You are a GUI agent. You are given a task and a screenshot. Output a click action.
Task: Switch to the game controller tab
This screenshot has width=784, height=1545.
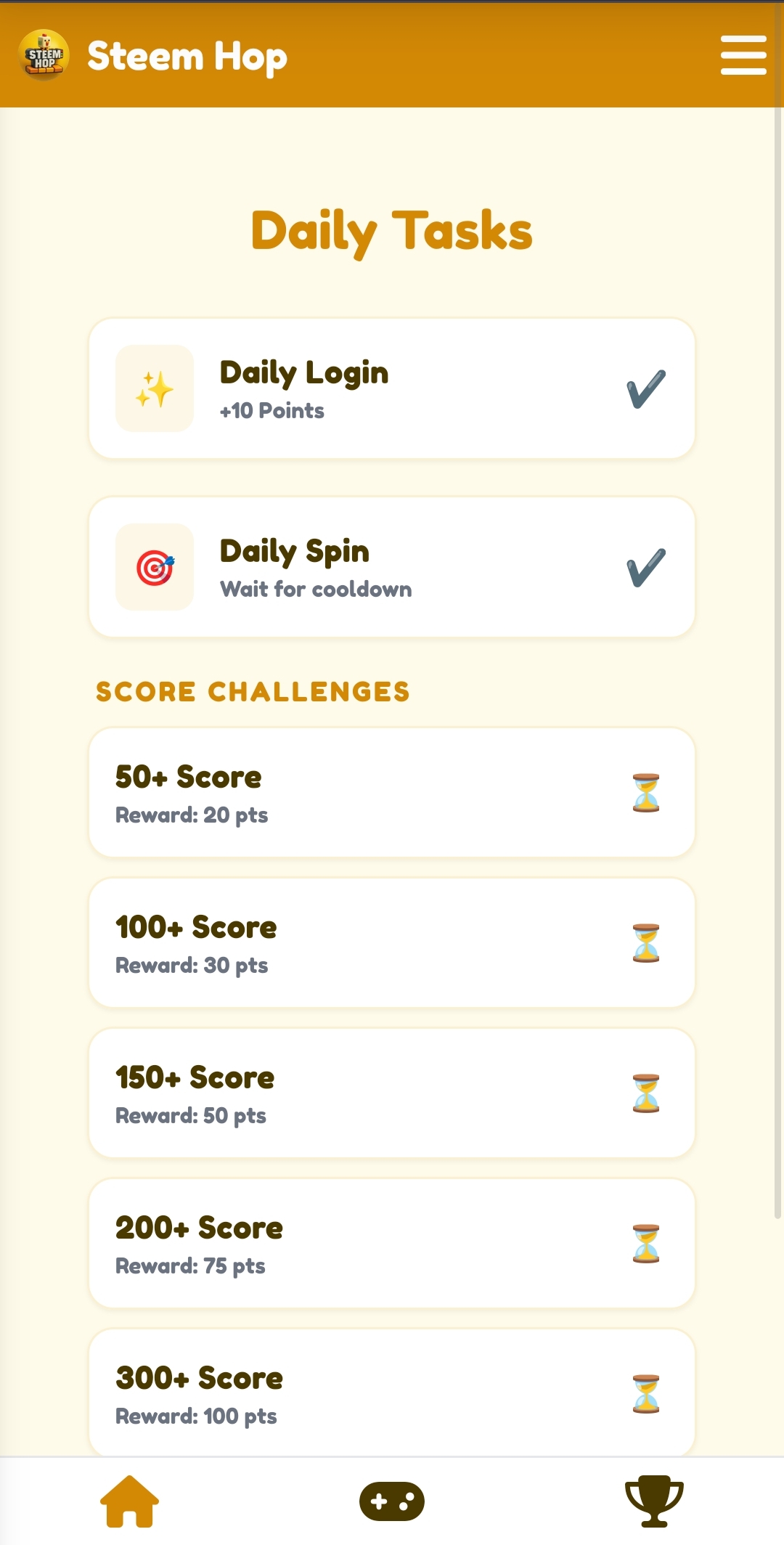coord(392,1501)
